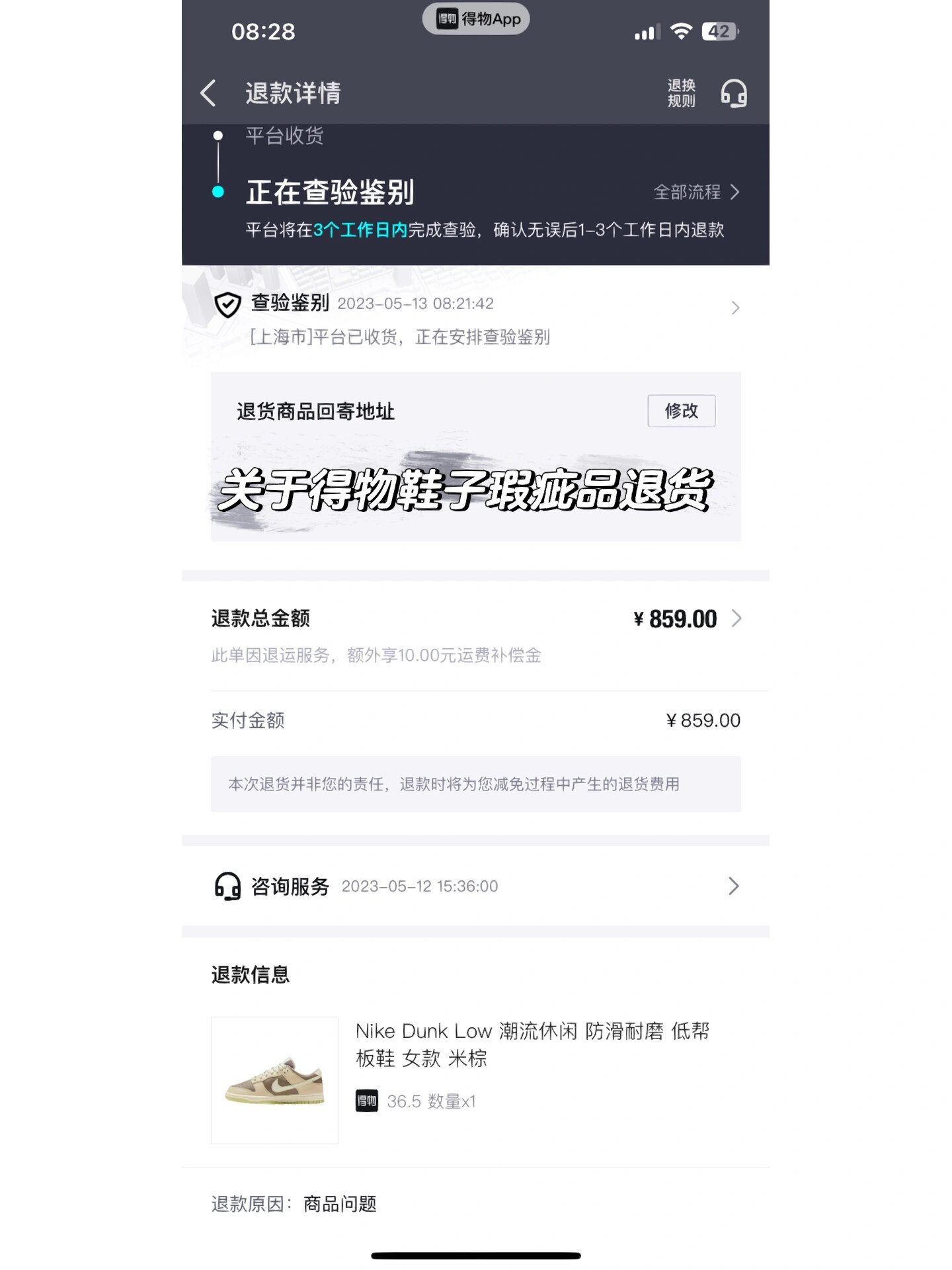
Task: Open the 咨询服务 record via chevron
Action: (733, 886)
